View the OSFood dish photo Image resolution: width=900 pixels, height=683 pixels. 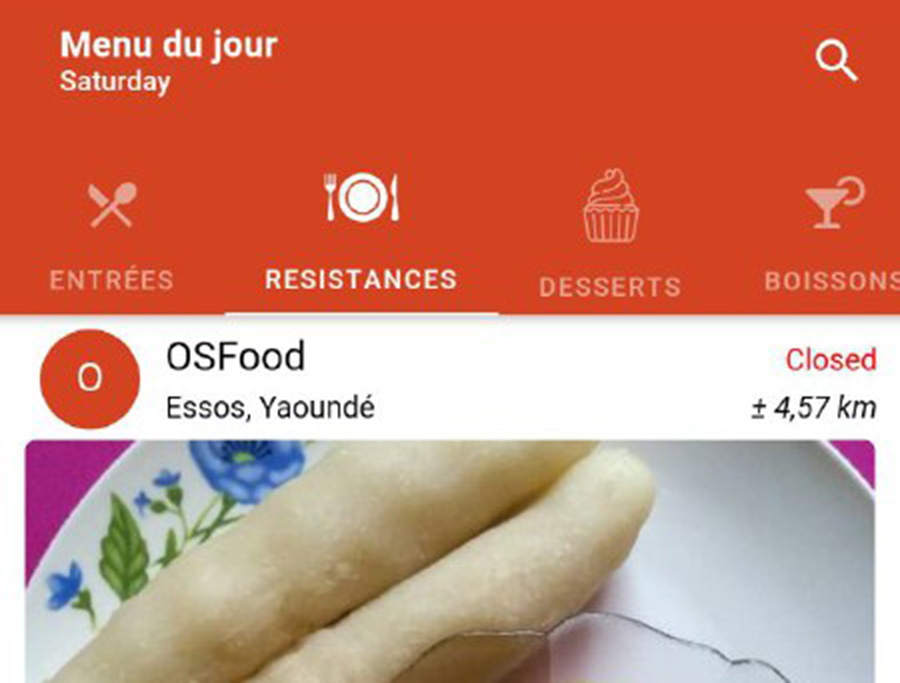[x=450, y=560]
